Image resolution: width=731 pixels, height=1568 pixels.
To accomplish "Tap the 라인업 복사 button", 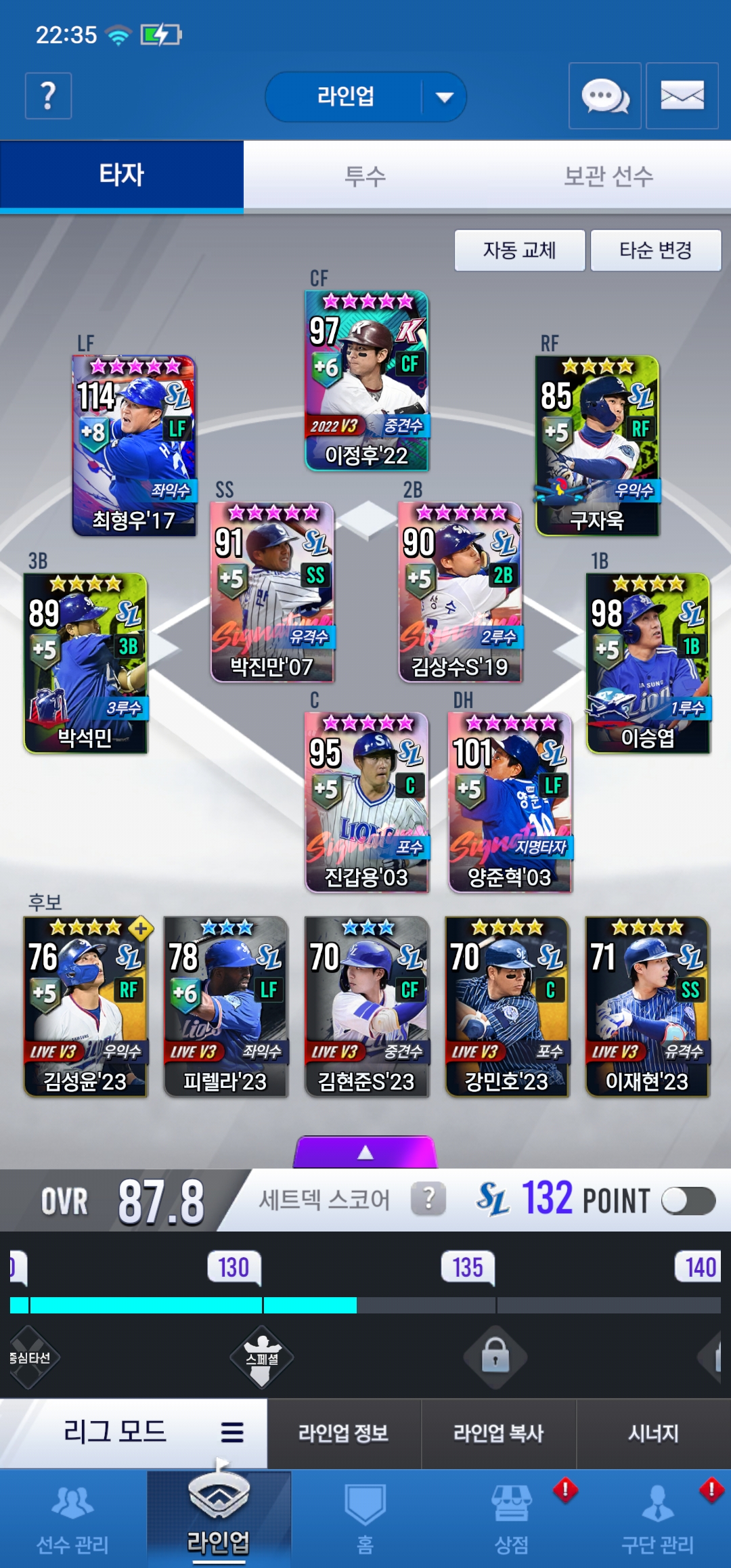I will tap(498, 1433).
